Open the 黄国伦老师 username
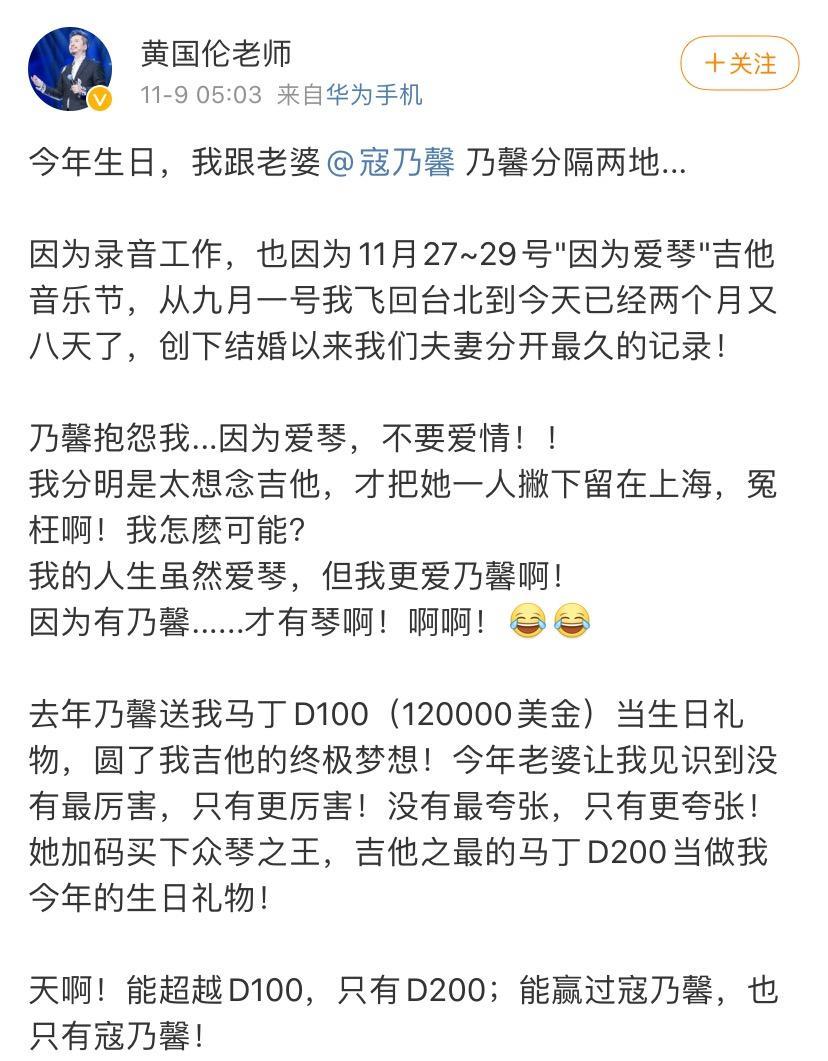828x1061 pixels. 216,52
